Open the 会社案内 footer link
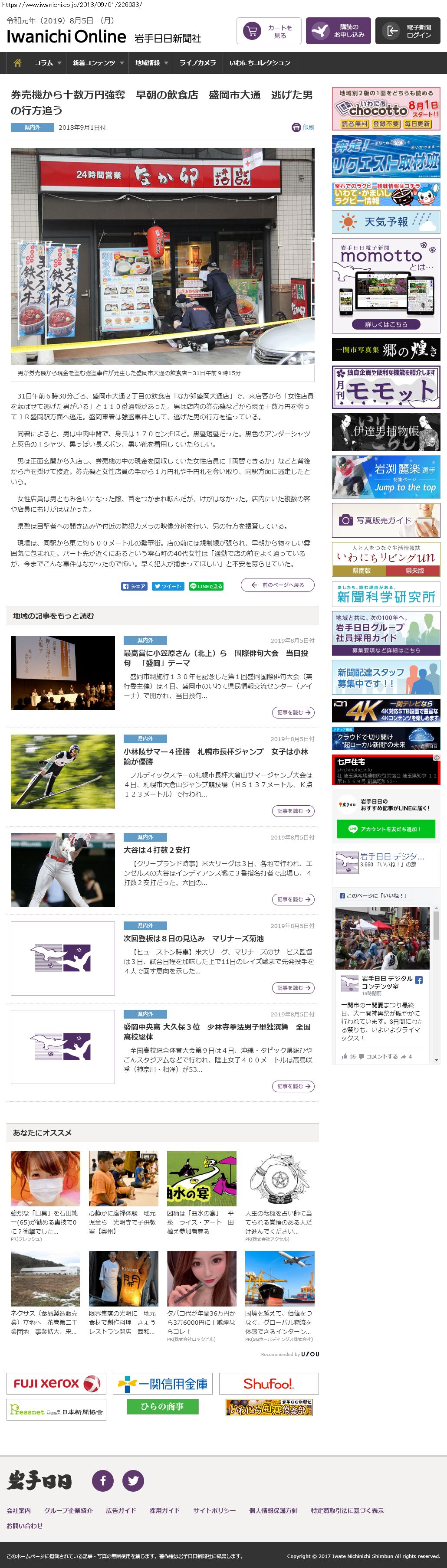 pos(18,1510)
